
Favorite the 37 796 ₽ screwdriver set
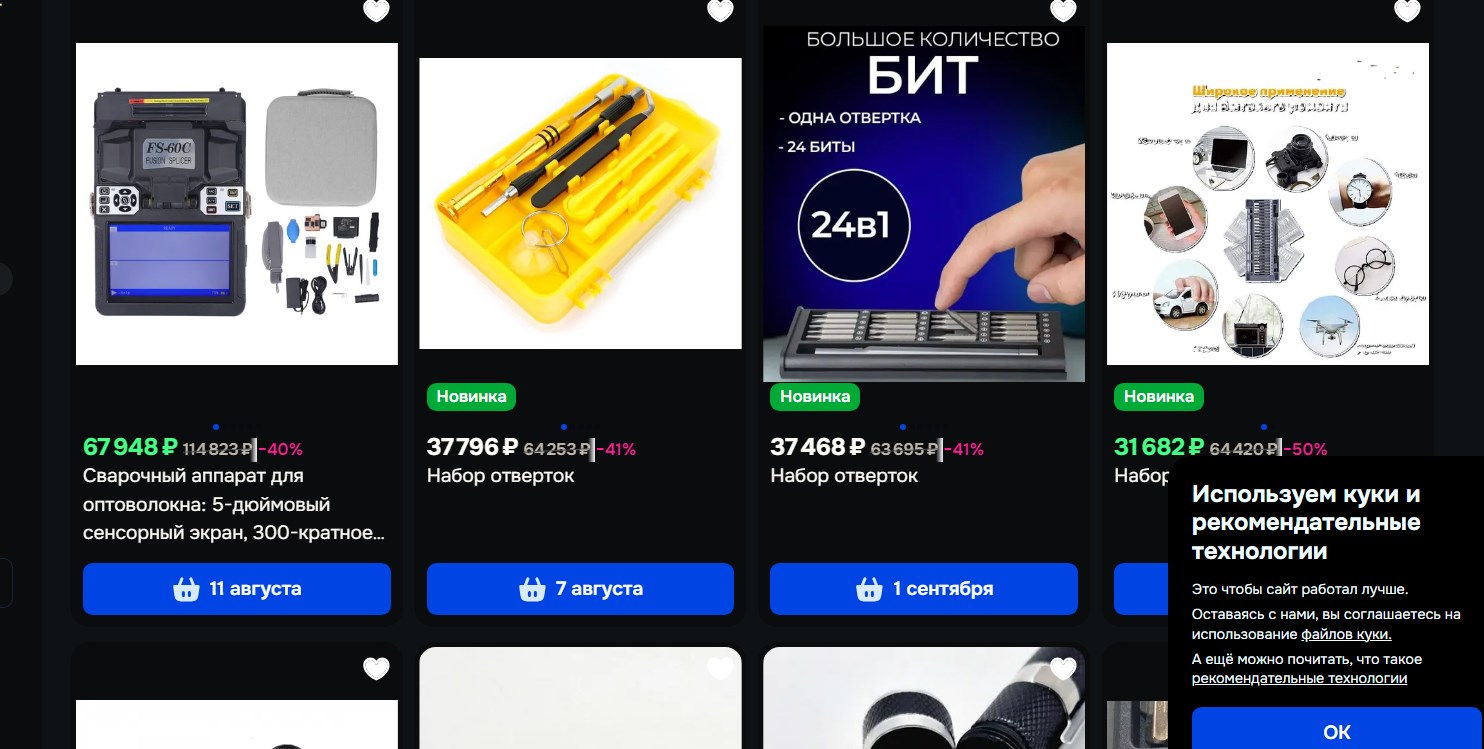(720, 11)
